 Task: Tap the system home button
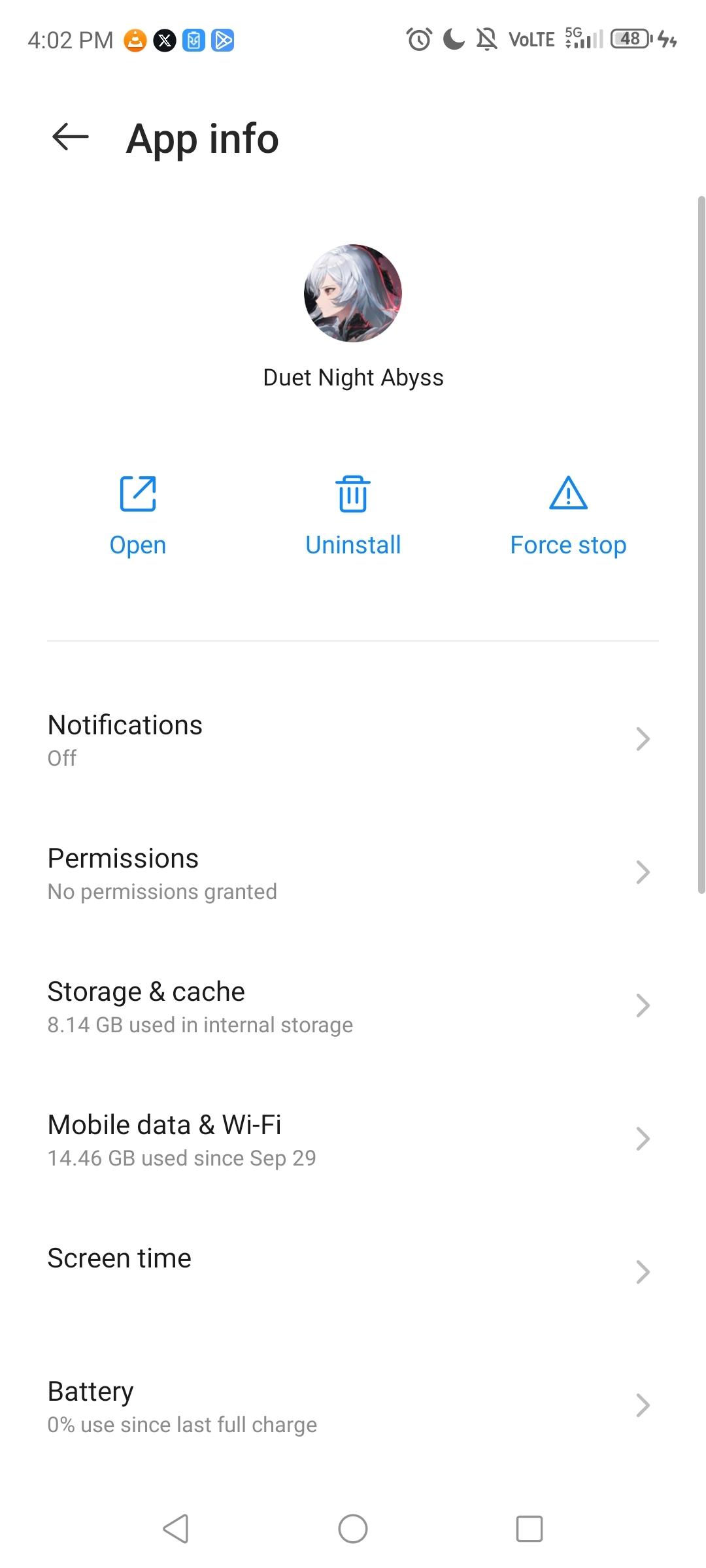pos(353,1529)
